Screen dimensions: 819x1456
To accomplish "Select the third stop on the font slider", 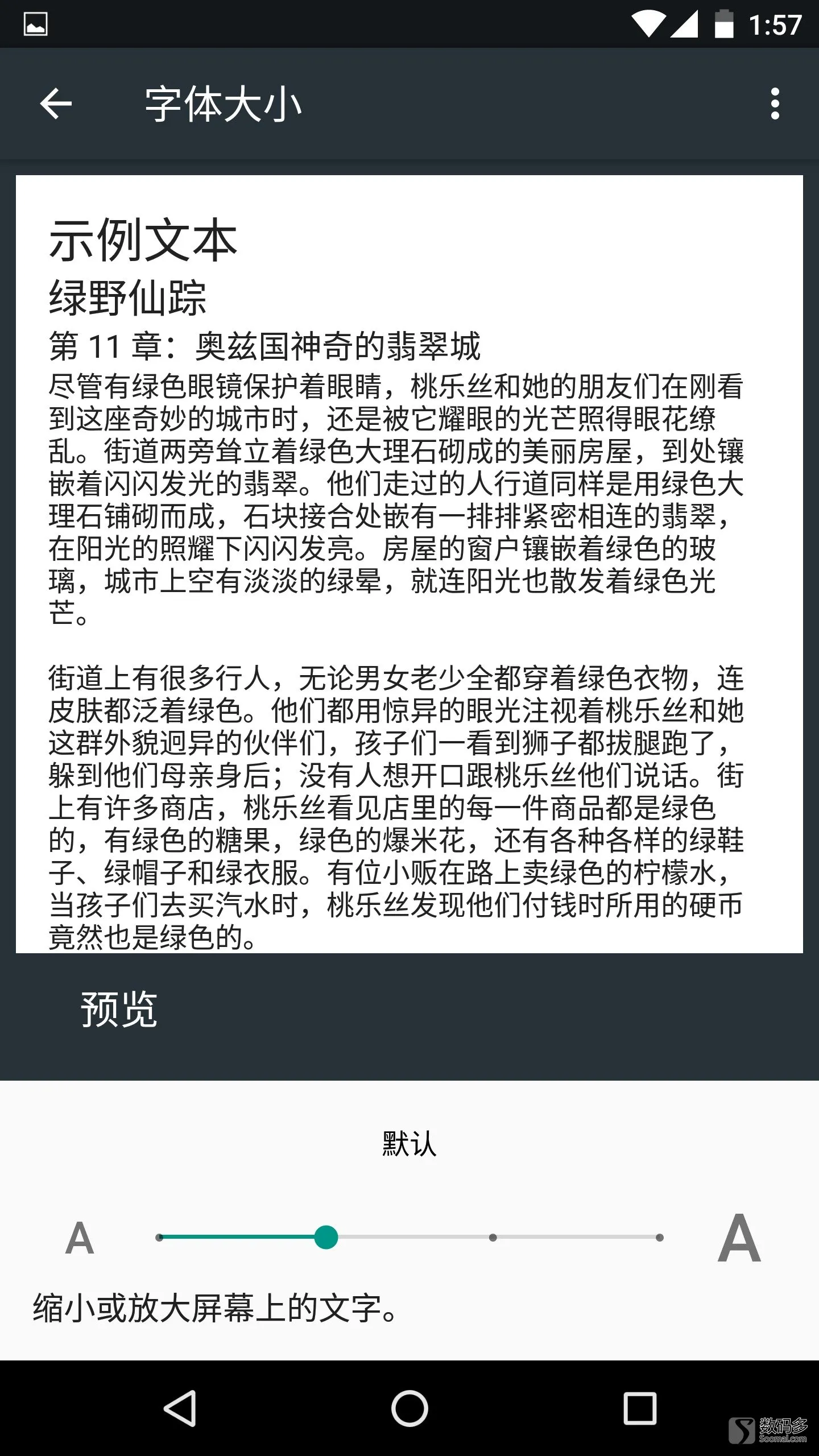I will (493, 1238).
